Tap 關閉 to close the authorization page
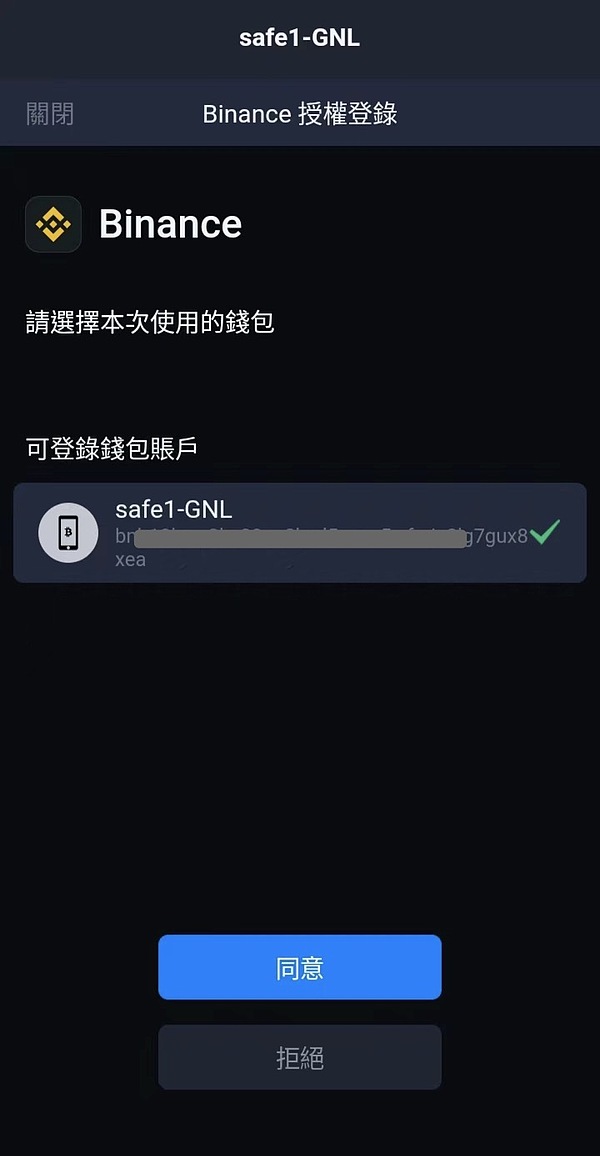Image resolution: width=600 pixels, height=1156 pixels. click(50, 113)
